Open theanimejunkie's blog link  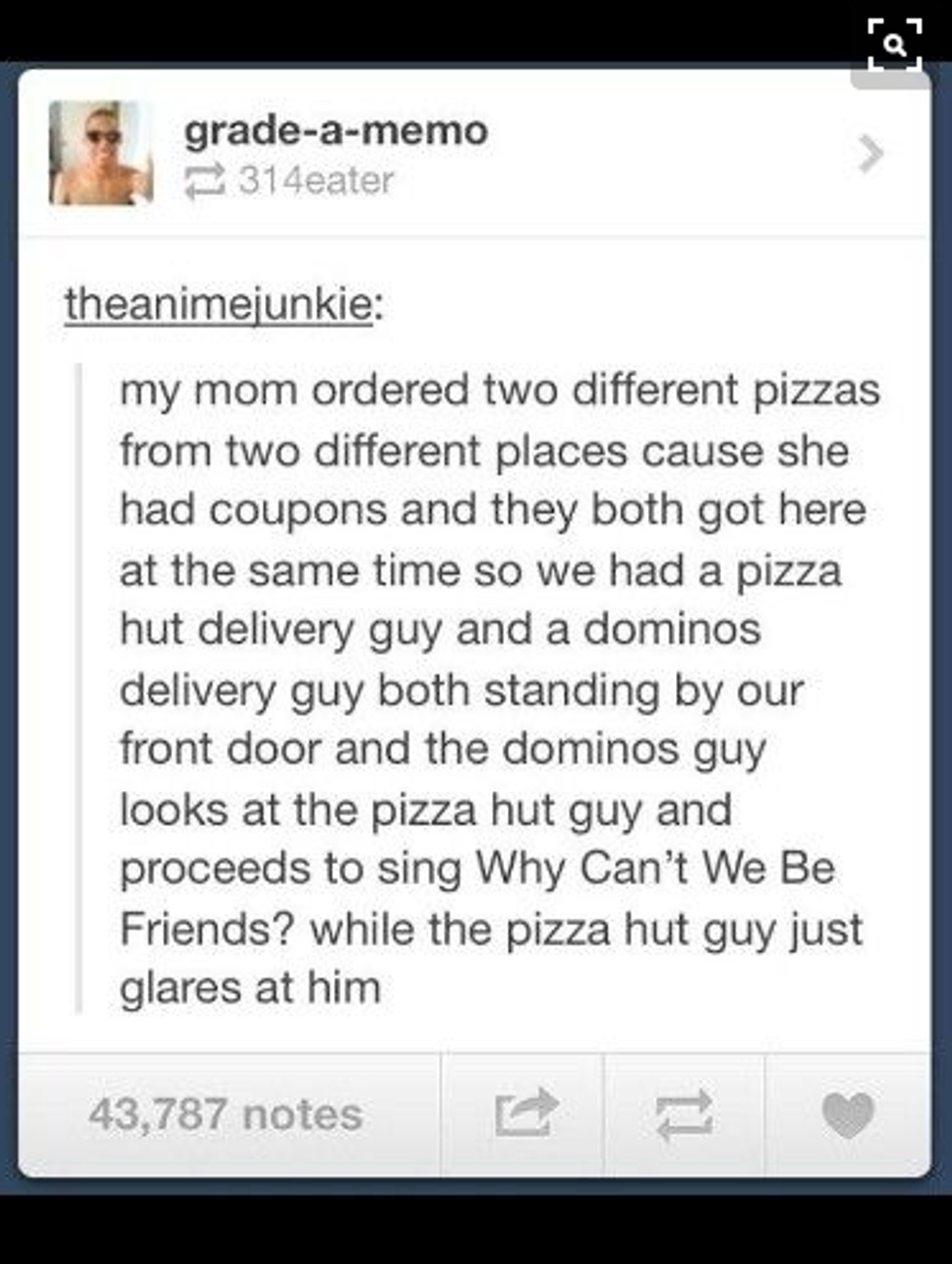[x=219, y=304]
